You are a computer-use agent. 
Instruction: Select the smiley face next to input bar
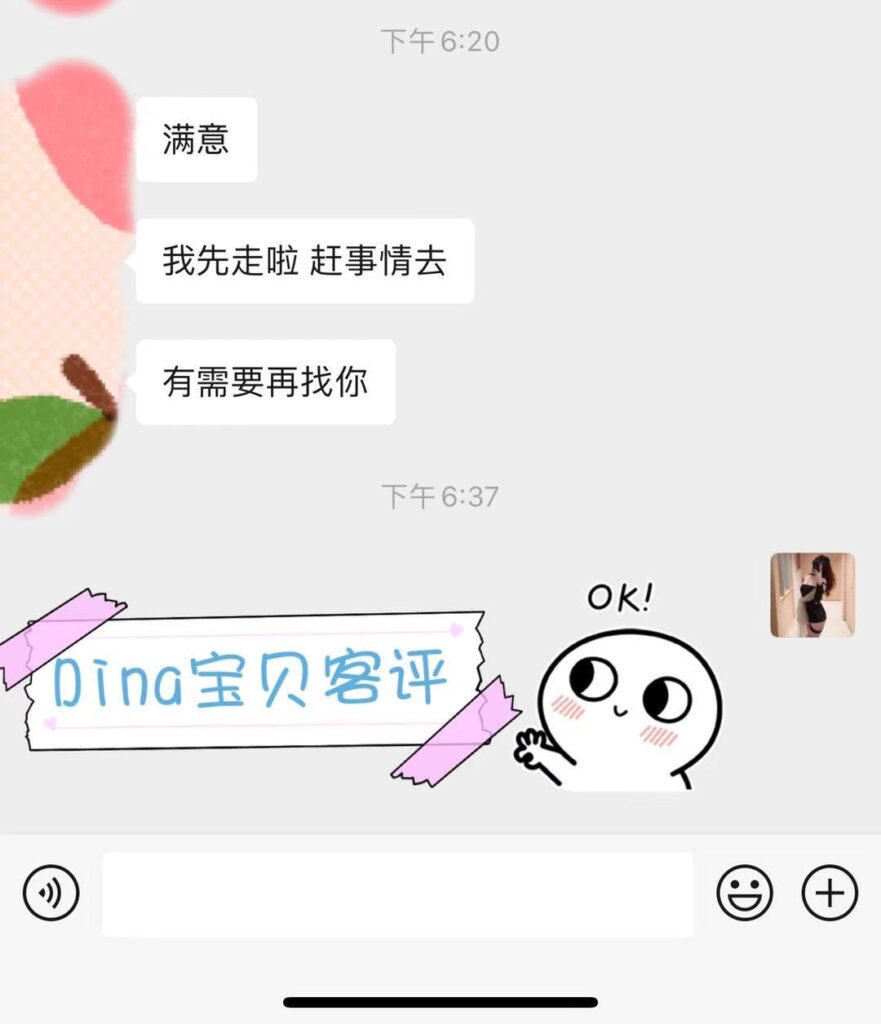(x=744, y=890)
